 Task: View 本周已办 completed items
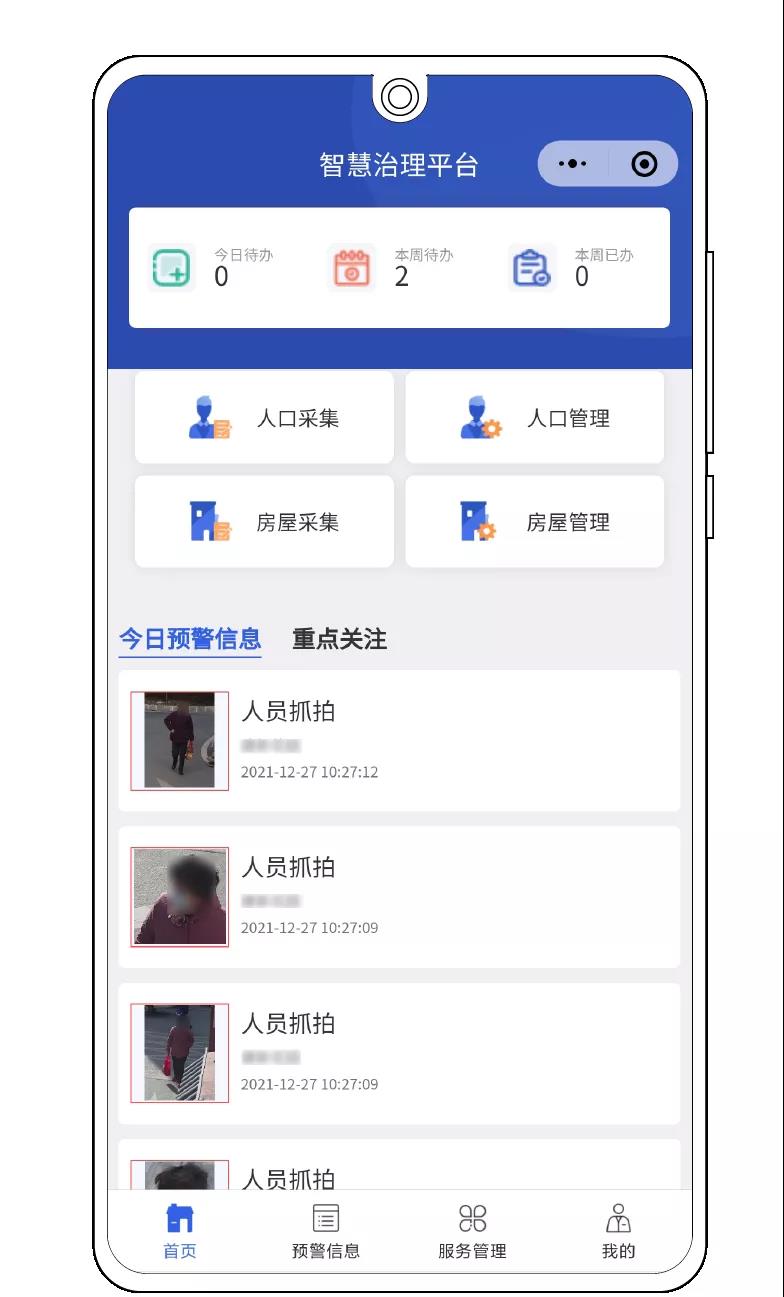click(573, 268)
